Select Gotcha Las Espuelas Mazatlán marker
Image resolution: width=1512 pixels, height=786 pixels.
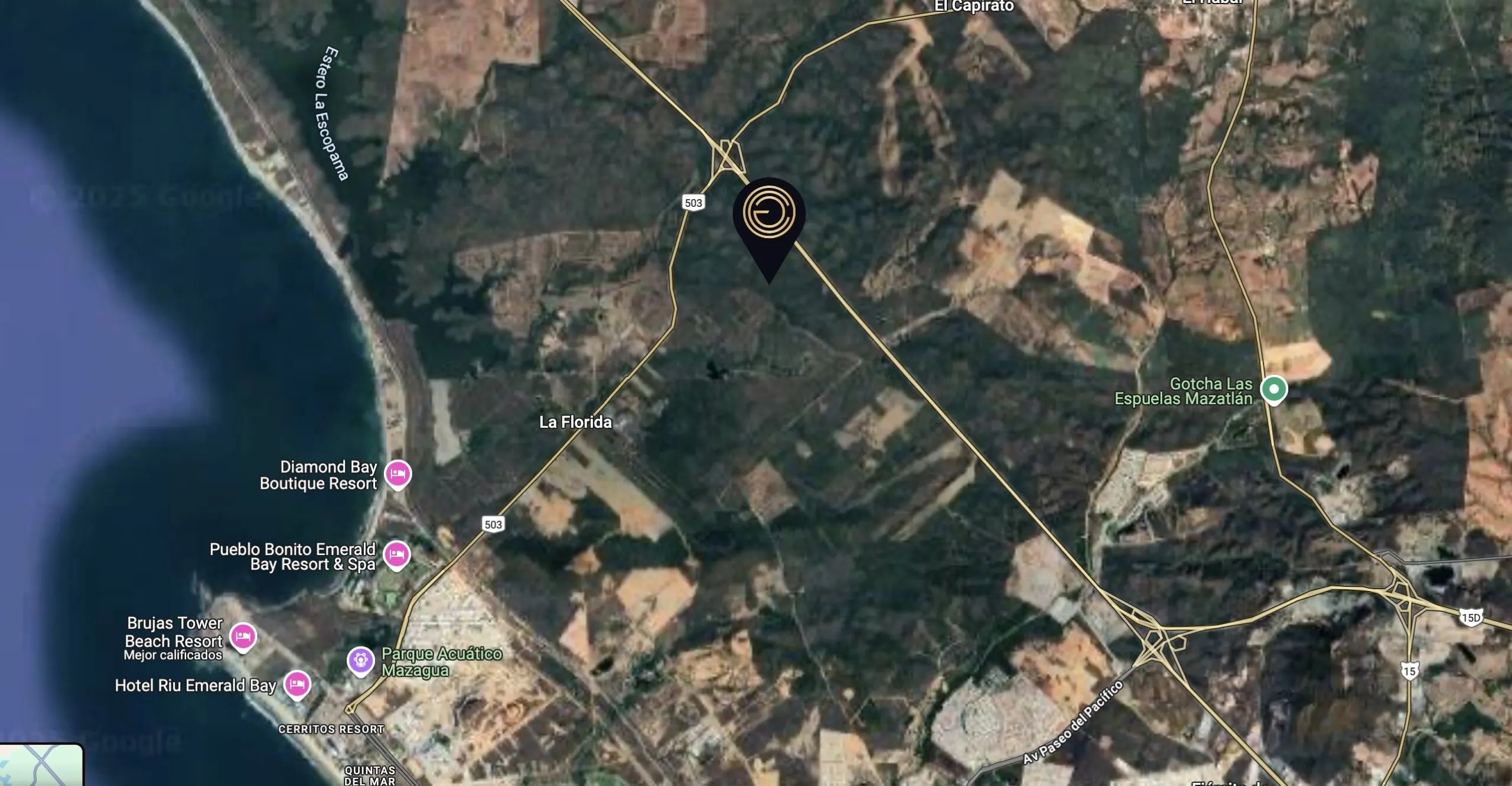point(1274,389)
